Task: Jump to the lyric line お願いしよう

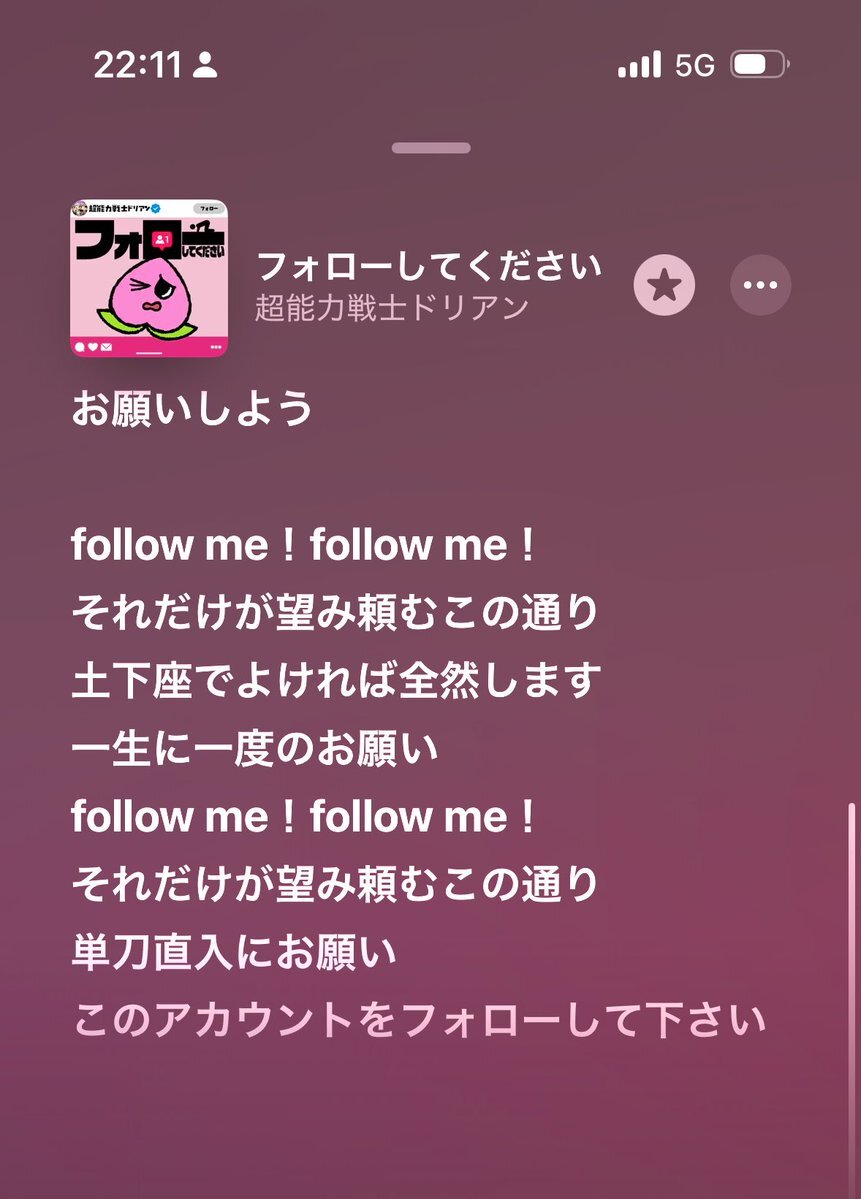Action: (x=192, y=410)
